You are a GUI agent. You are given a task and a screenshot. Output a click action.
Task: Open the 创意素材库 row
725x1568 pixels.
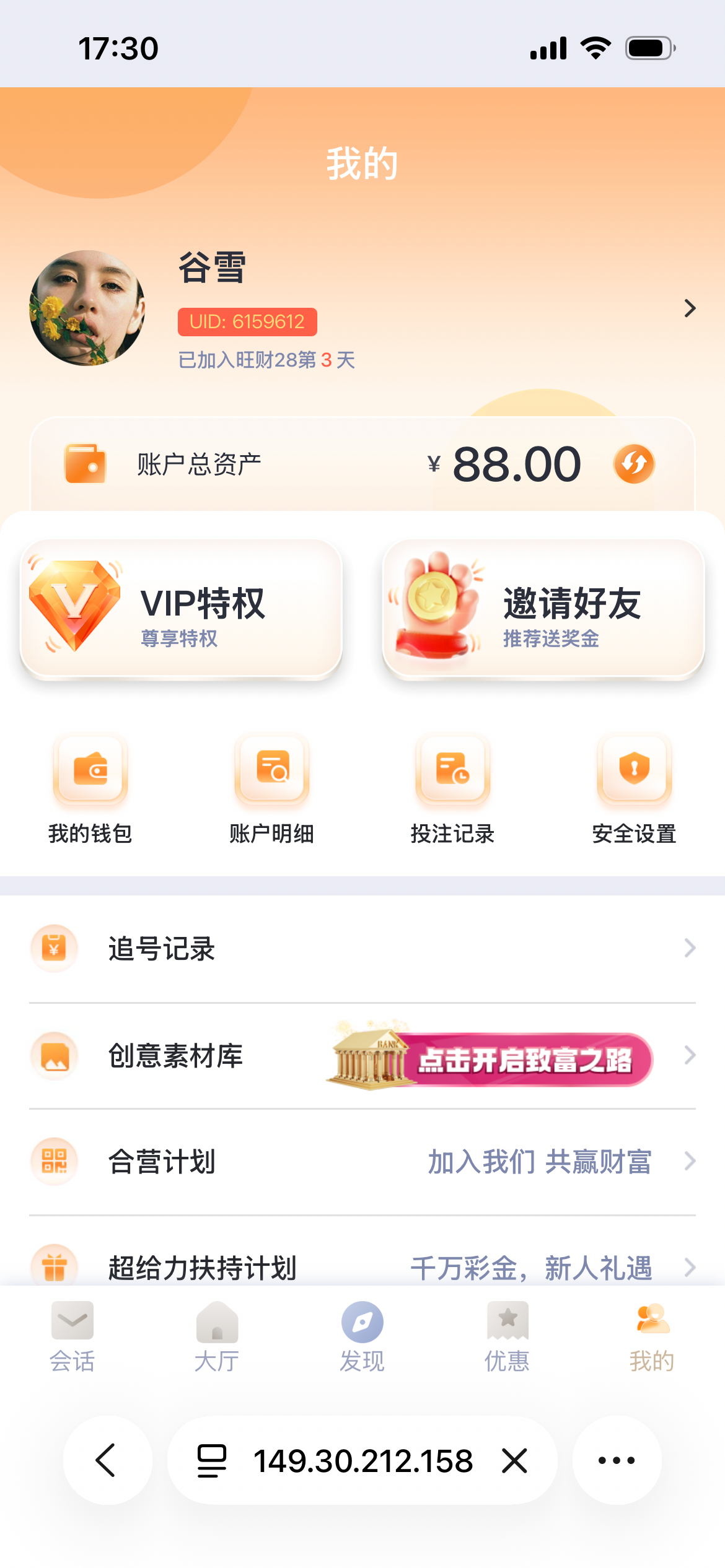[x=362, y=1055]
